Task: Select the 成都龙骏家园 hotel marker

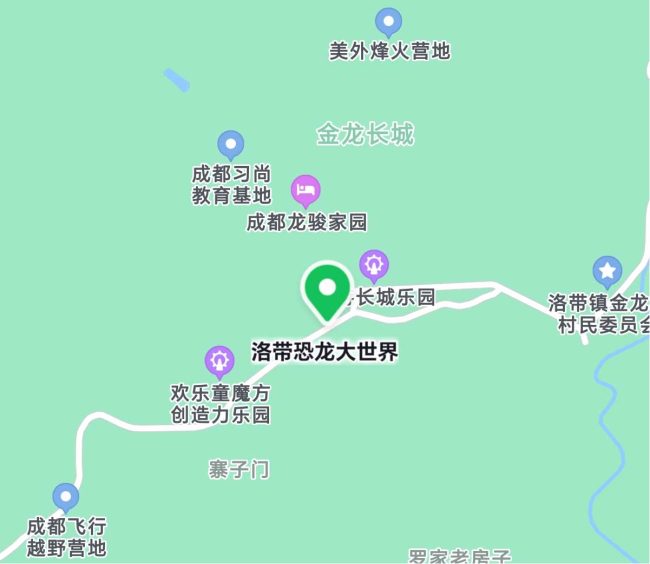Action: pyautogui.click(x=306, y=188)
